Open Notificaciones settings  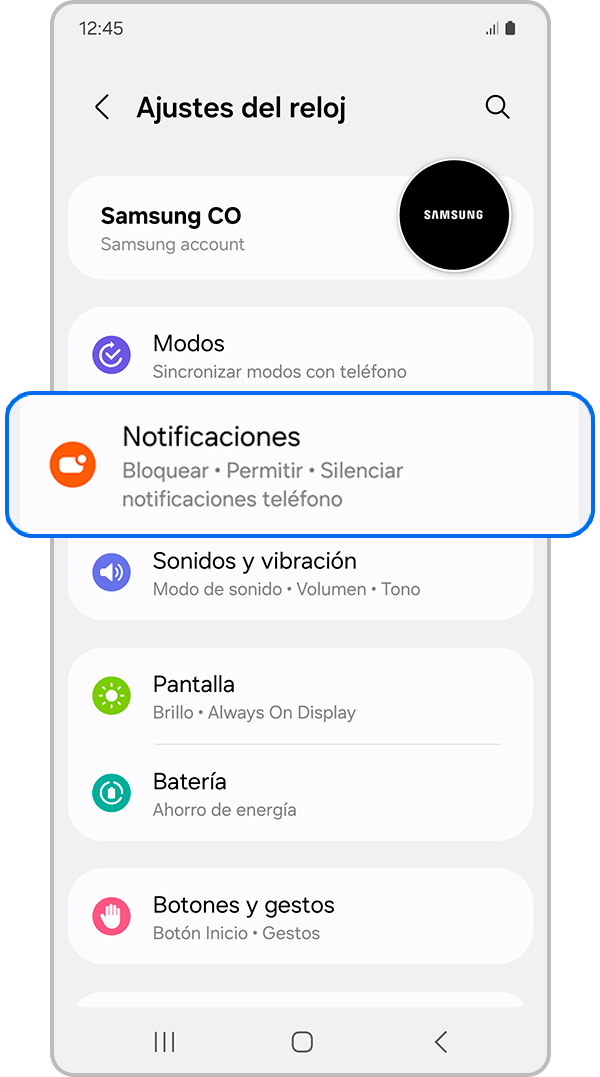300,466
